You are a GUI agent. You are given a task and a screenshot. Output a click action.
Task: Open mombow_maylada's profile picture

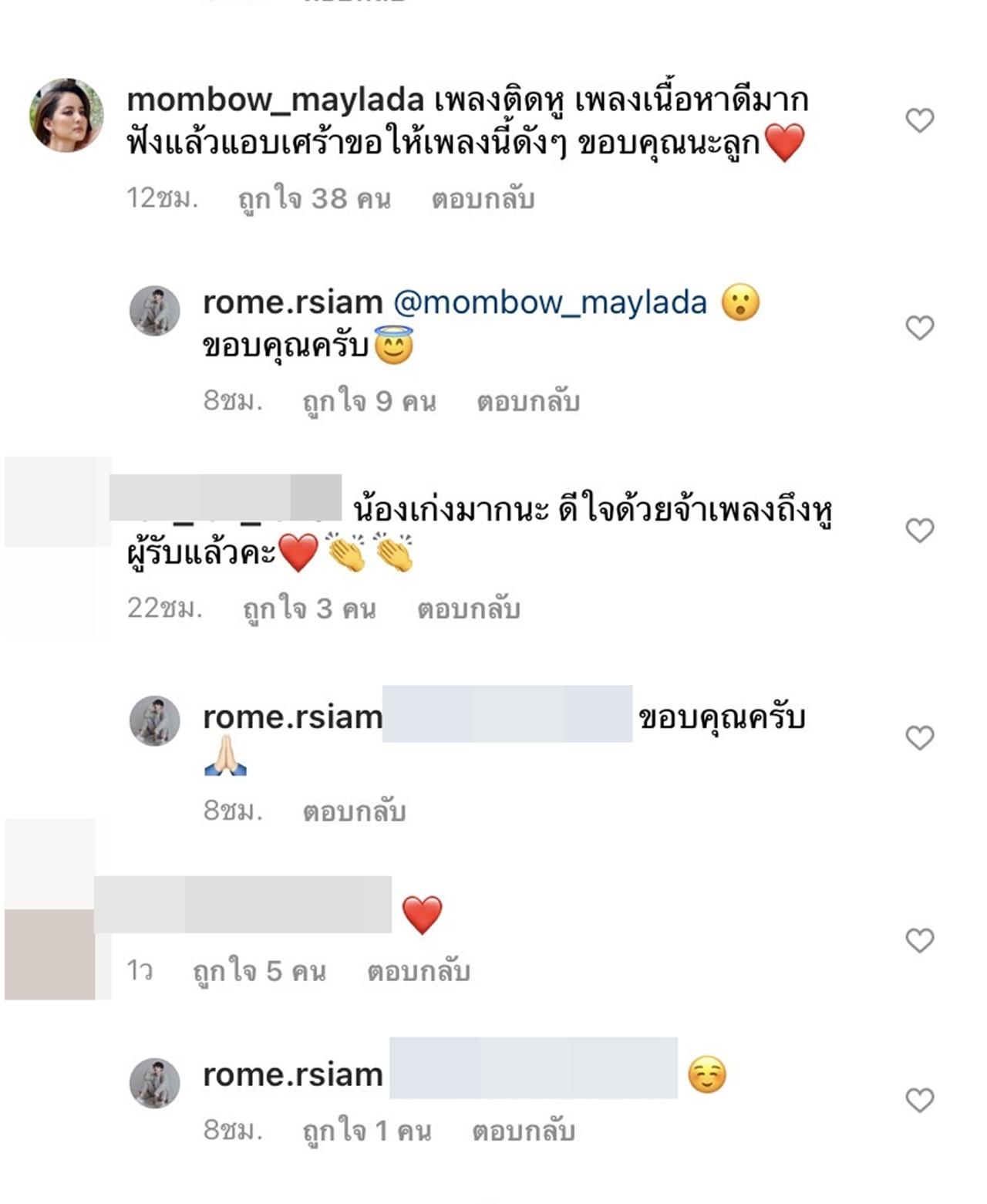coord(67,116)
